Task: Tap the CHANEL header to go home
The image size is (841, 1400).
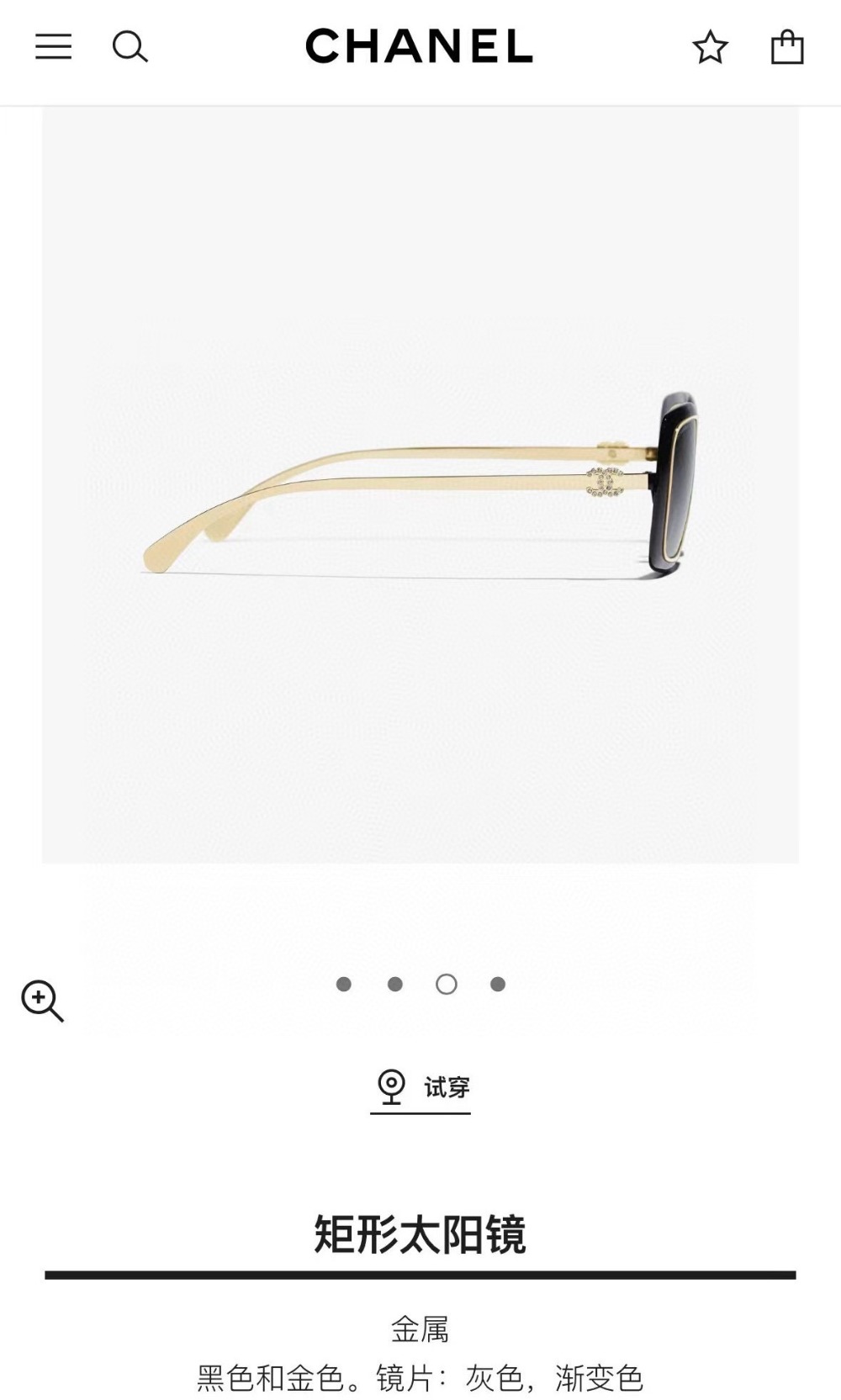Action: pos(419,46)
